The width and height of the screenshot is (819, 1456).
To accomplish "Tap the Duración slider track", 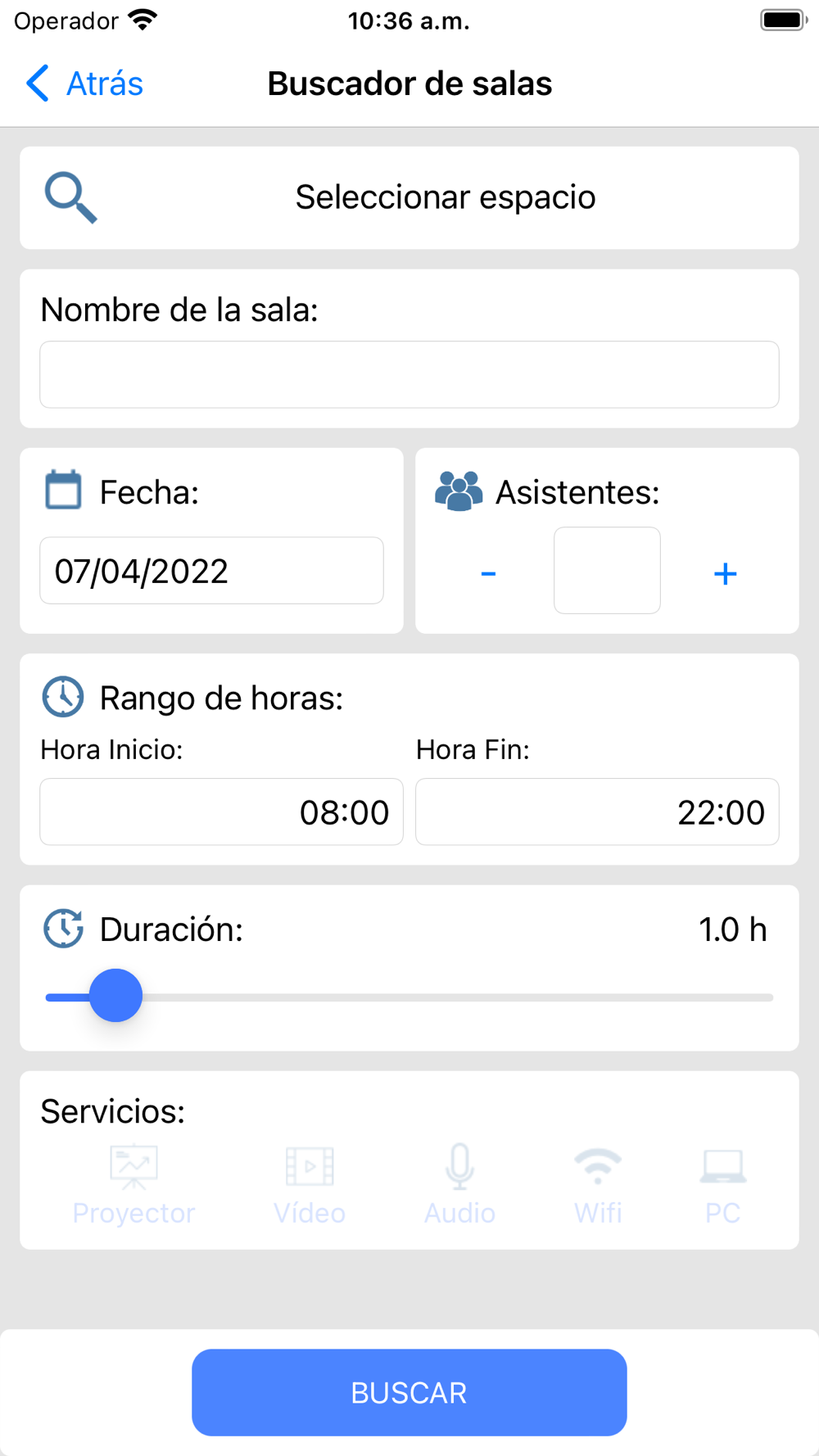I will (409, 997).
